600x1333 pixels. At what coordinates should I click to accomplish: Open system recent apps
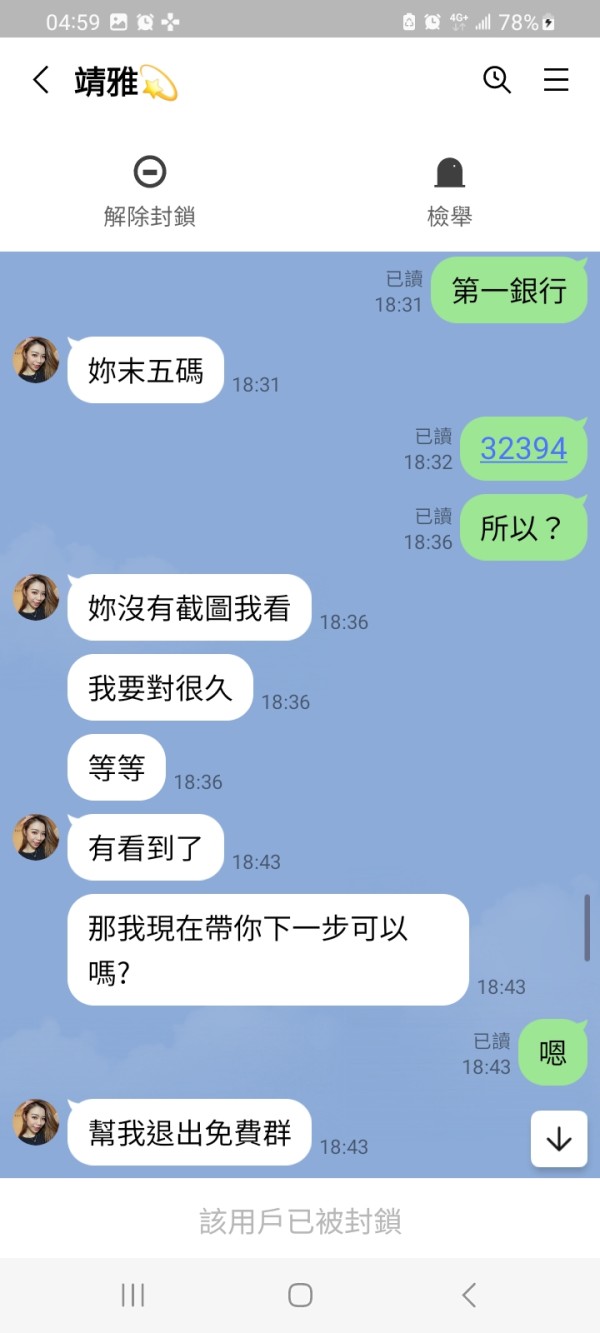point(132,1295)
